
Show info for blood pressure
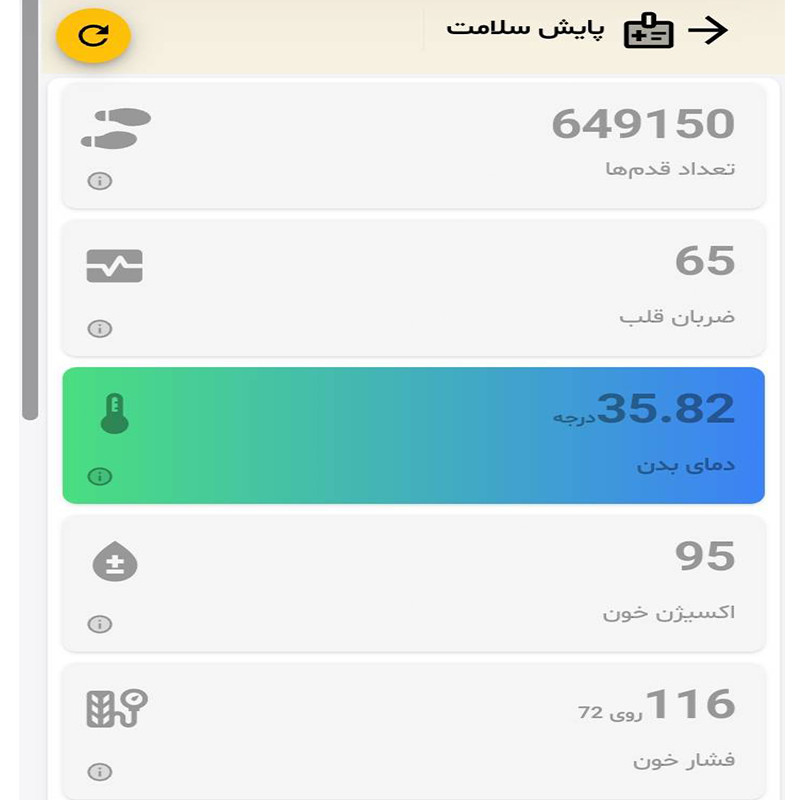(x=100, y=772)
